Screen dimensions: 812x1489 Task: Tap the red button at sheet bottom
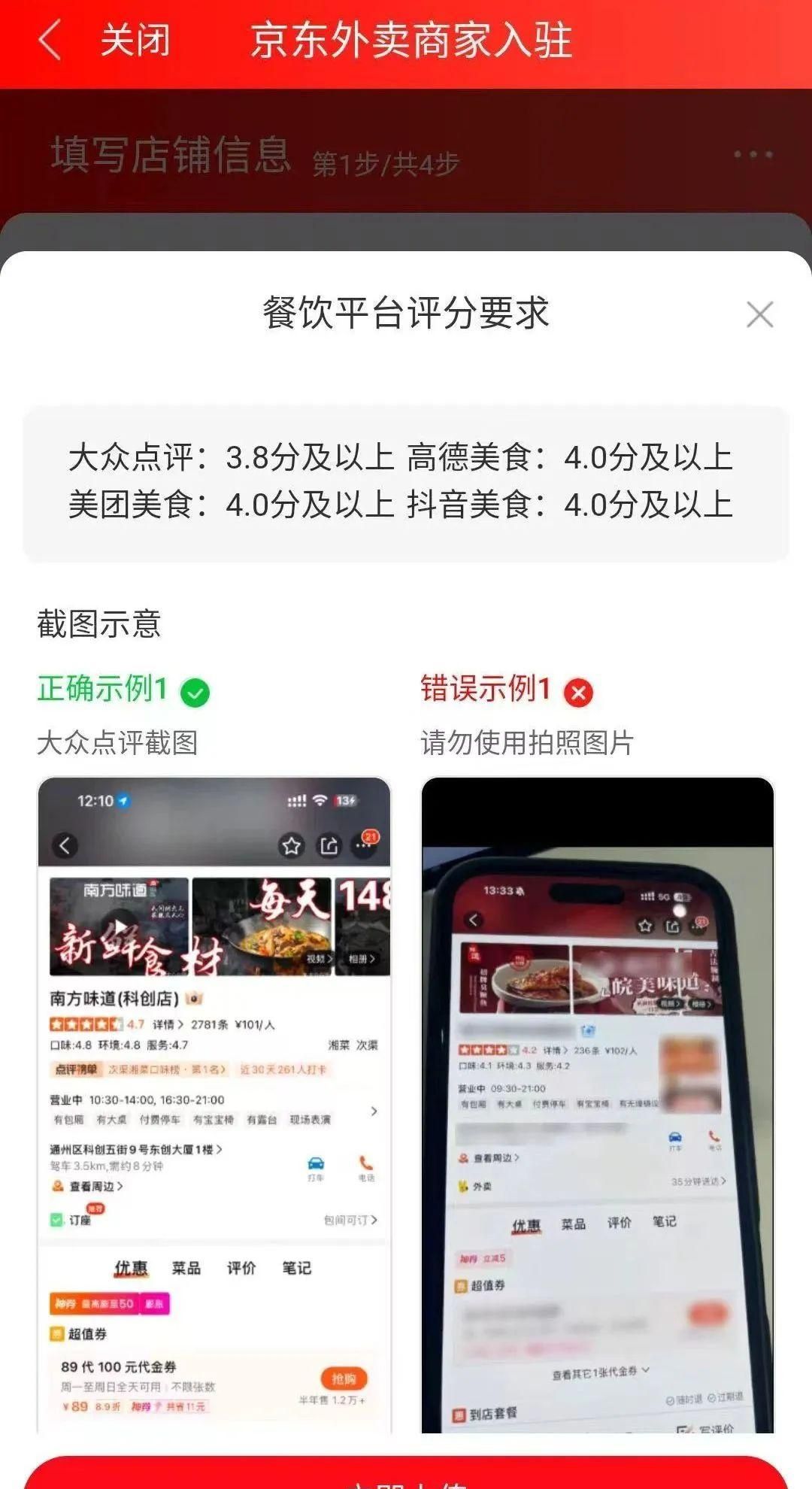[x=406, y=1474]
